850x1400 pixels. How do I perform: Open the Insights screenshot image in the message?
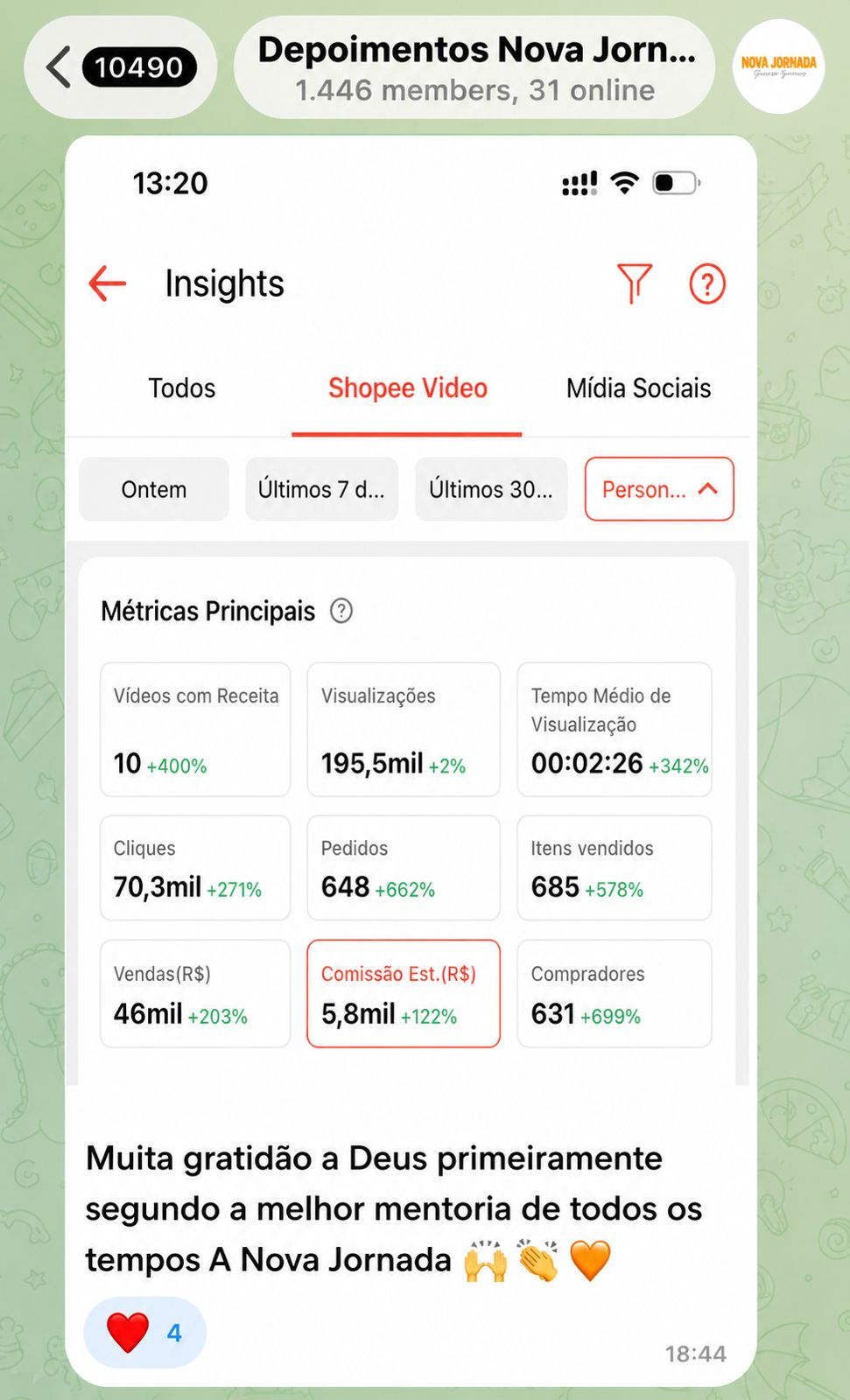[x=411, y=610]
